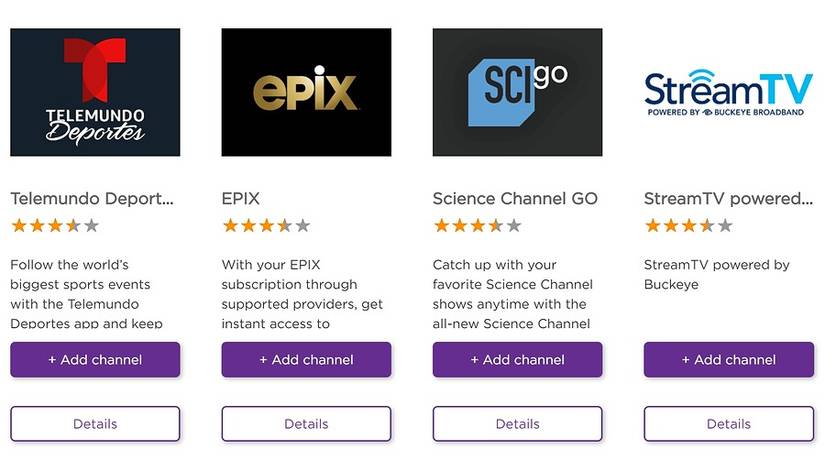Open the SCI go channel tile
This screenshot has height=470, width=825.
(517, 92)
